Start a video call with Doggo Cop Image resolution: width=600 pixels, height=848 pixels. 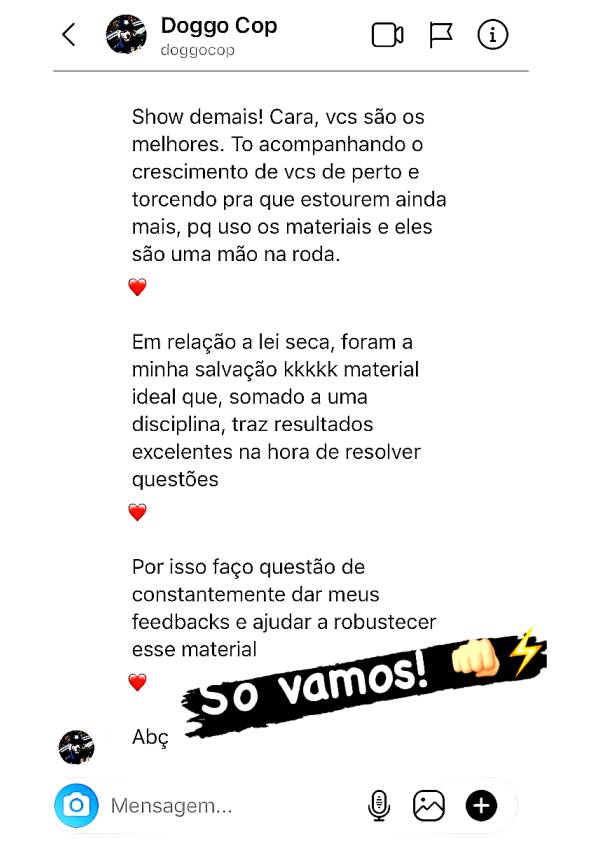click(387, 35)
